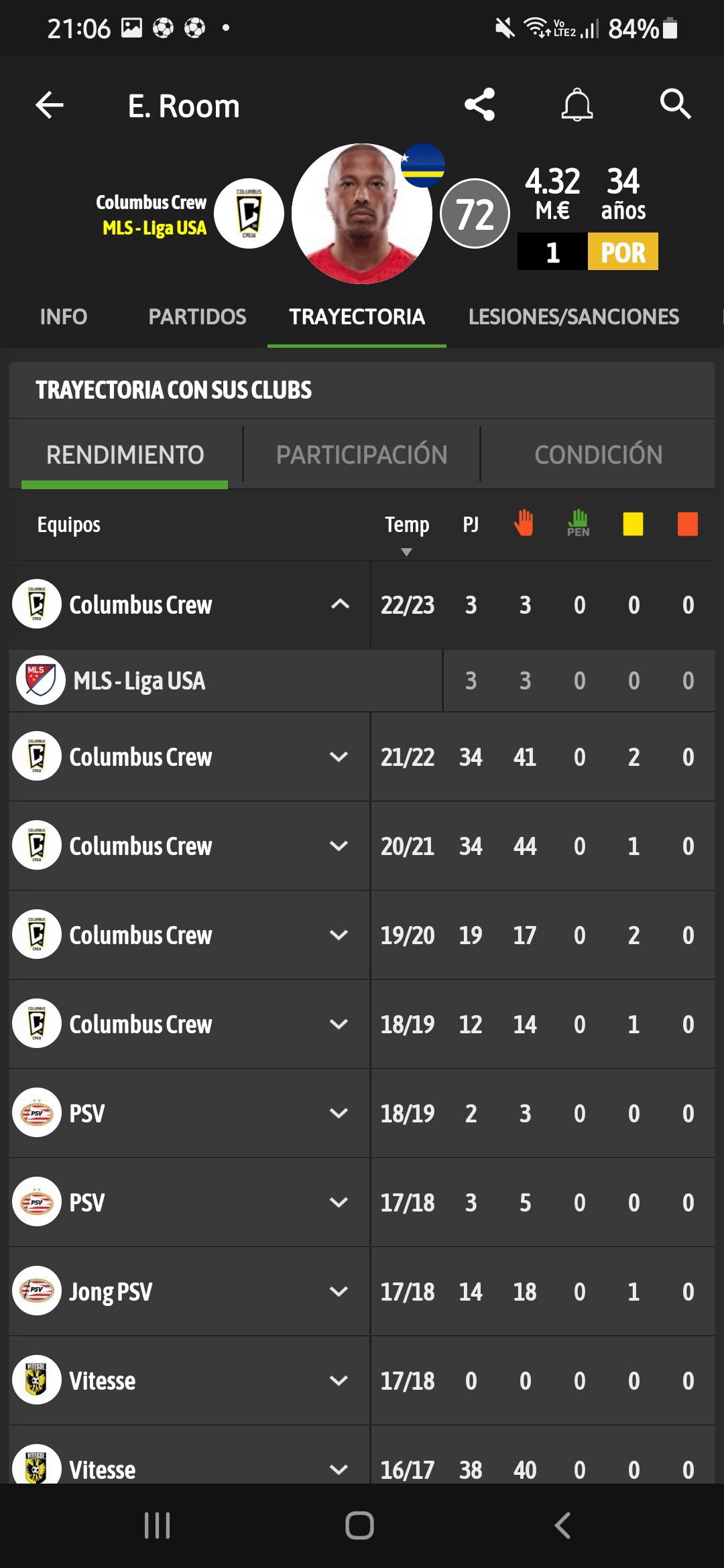The image size is (724, 1568).
Task: Select the PARTICIPACIÓN segment
Action: [361, 454]
